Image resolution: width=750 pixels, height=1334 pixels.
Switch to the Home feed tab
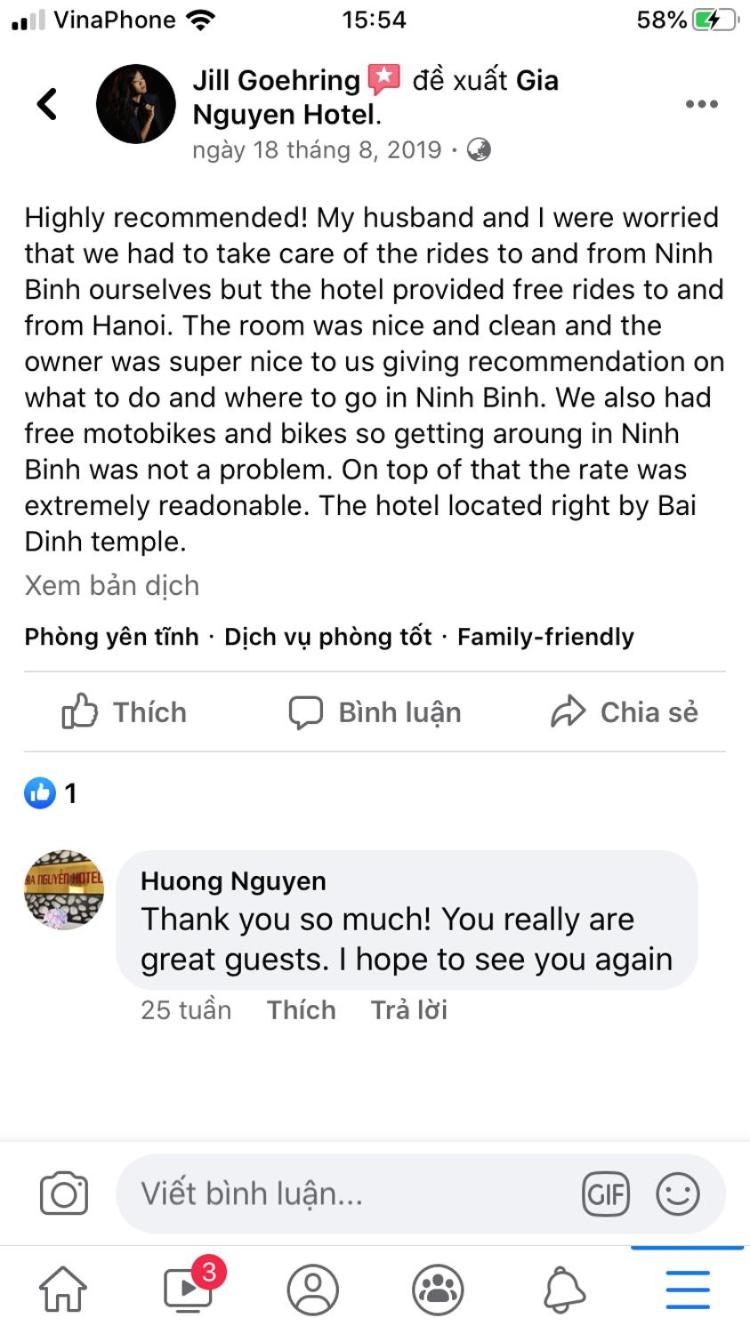click(x=62, y=1290)
